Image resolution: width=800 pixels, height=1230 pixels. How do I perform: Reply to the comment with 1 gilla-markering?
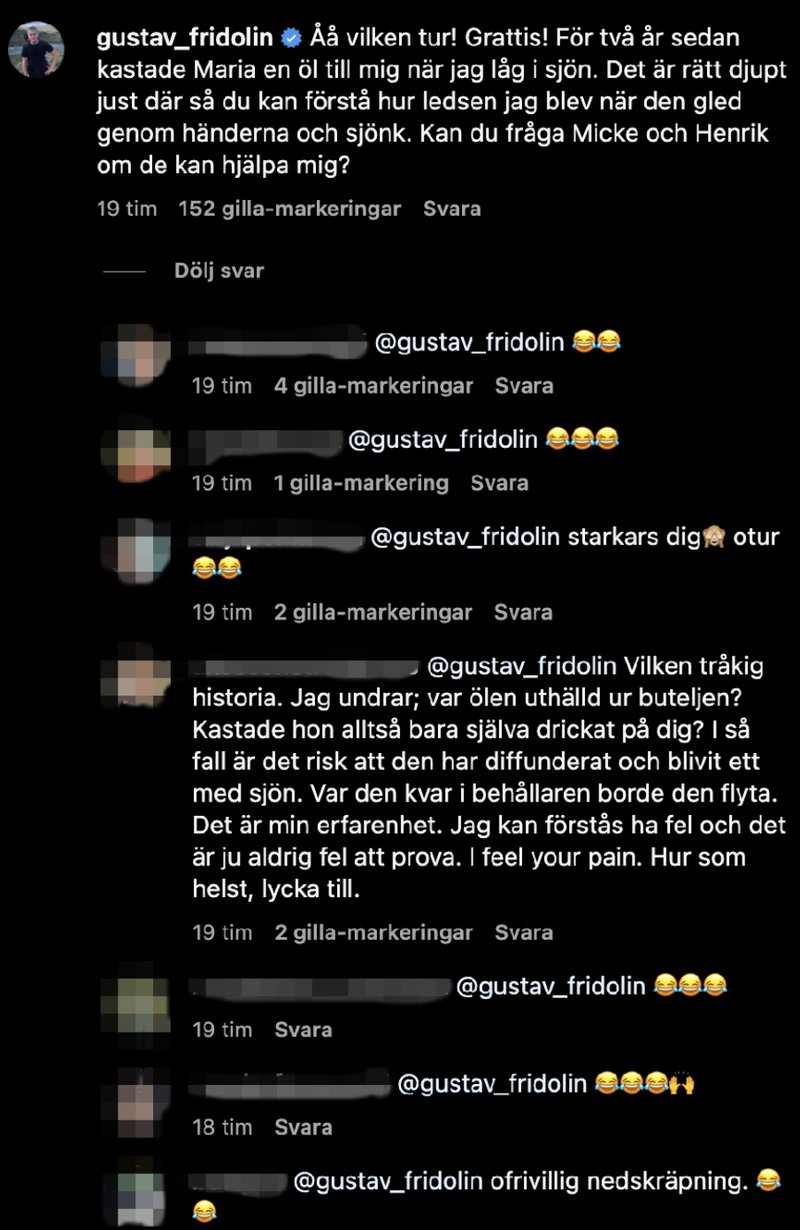point(500,483)
